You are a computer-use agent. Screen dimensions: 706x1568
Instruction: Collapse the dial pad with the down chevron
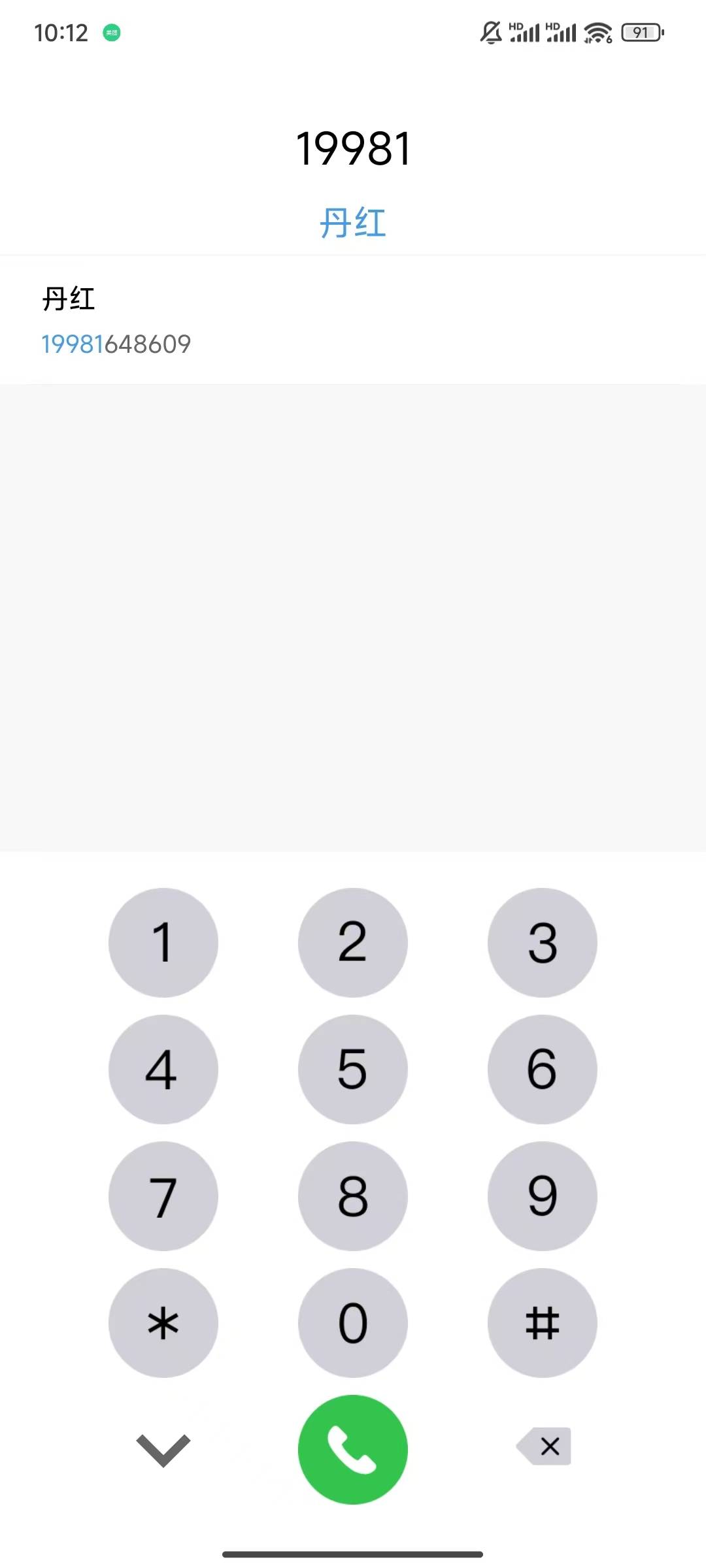coord(163,1449)
